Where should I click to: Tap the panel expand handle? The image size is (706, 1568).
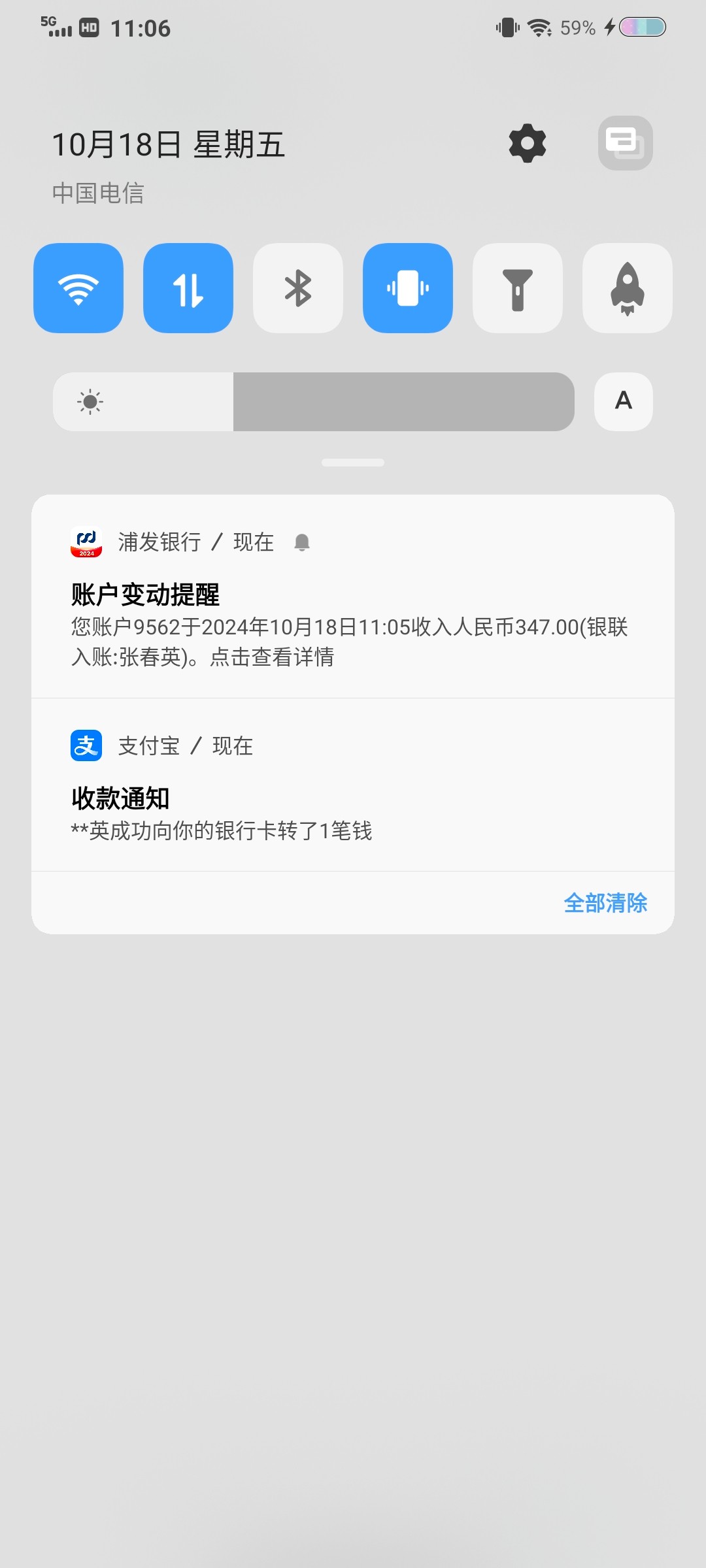coord(353,463)
